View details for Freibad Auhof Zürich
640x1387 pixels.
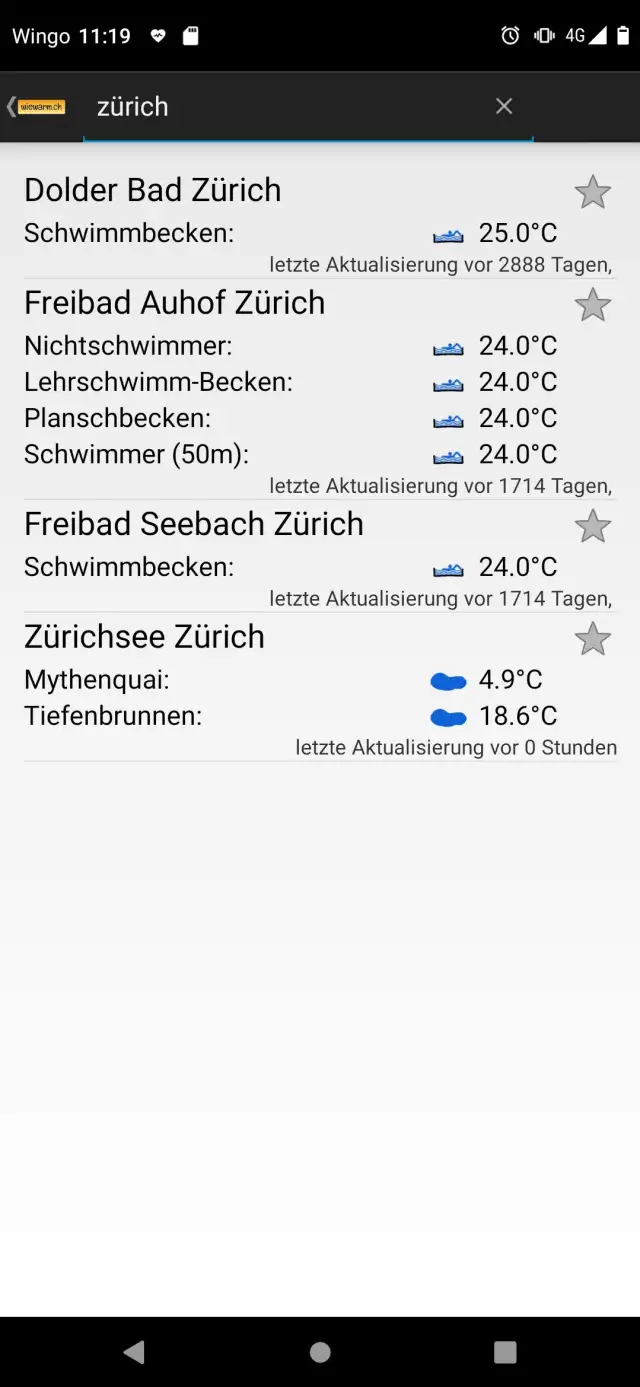pos(175,303)
